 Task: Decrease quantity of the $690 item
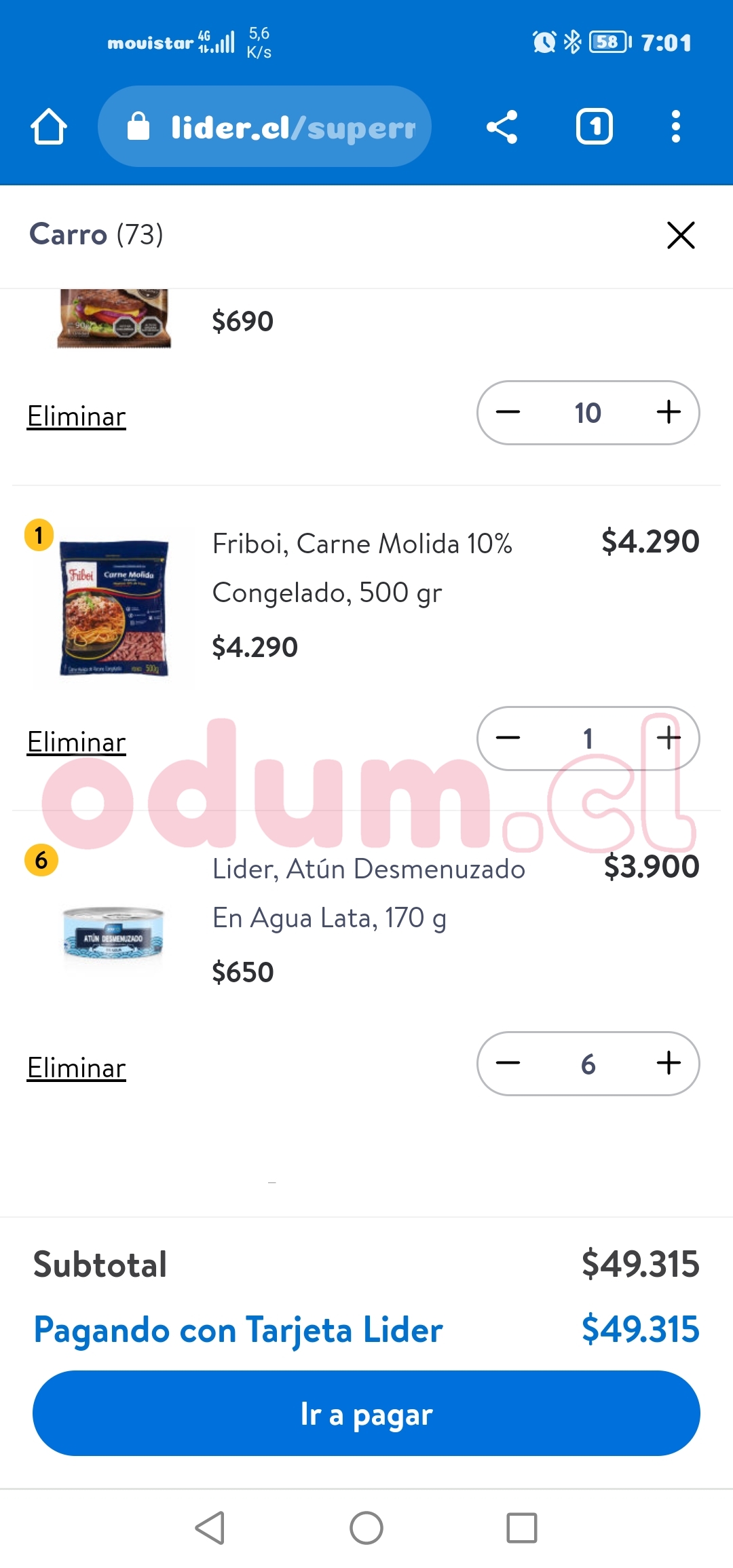pyautogui.click(x=508, y=412)
